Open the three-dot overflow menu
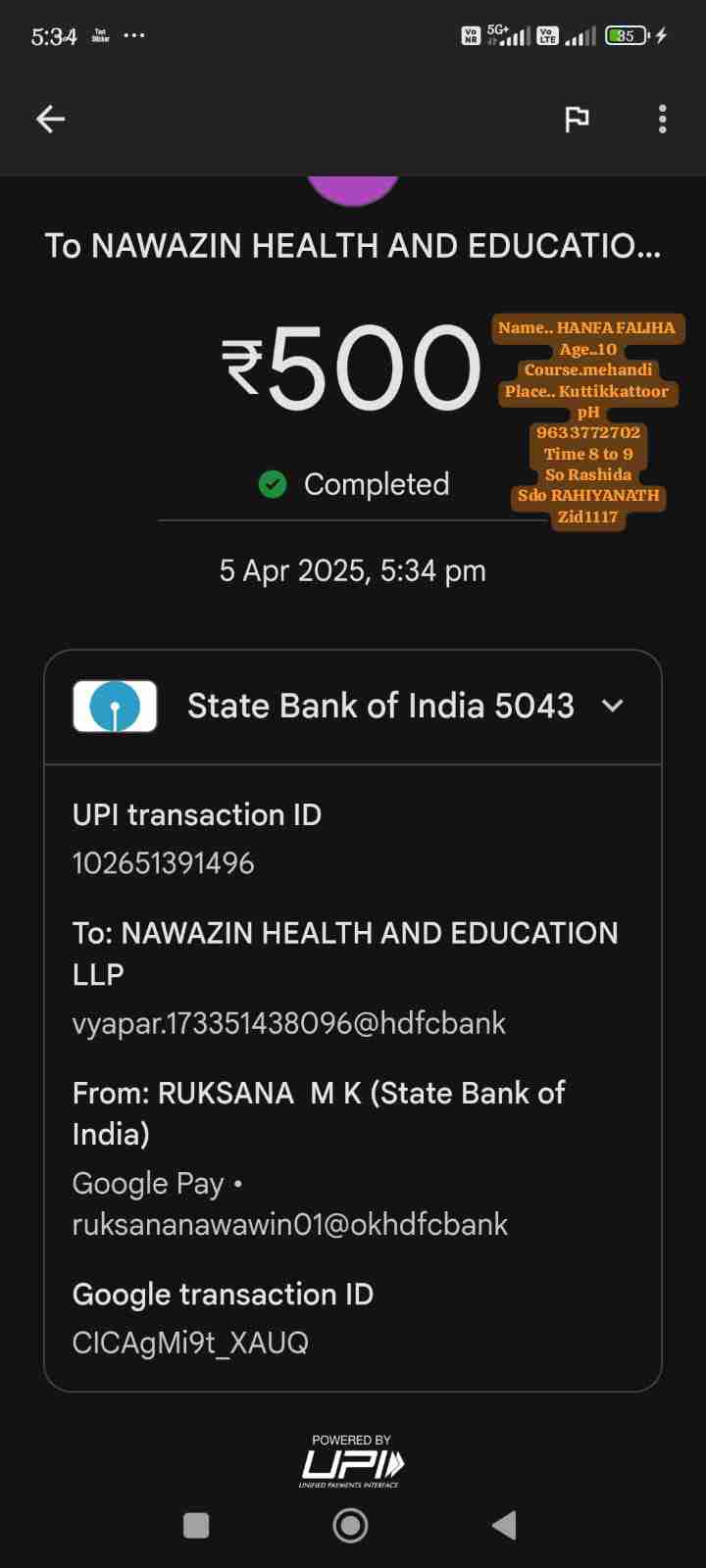 tap(663, 120)
